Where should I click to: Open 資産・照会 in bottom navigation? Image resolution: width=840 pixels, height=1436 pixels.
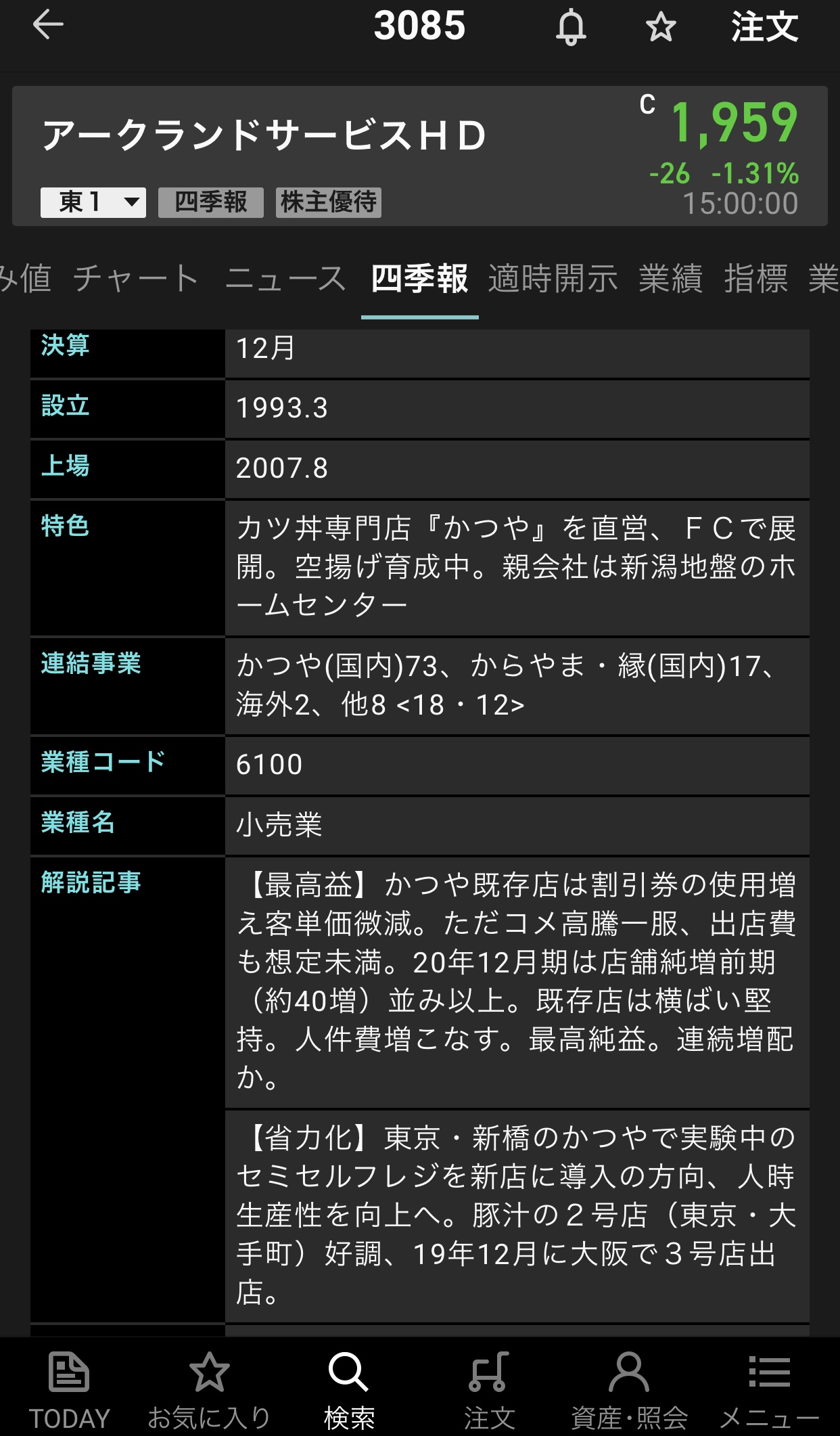629,1389
